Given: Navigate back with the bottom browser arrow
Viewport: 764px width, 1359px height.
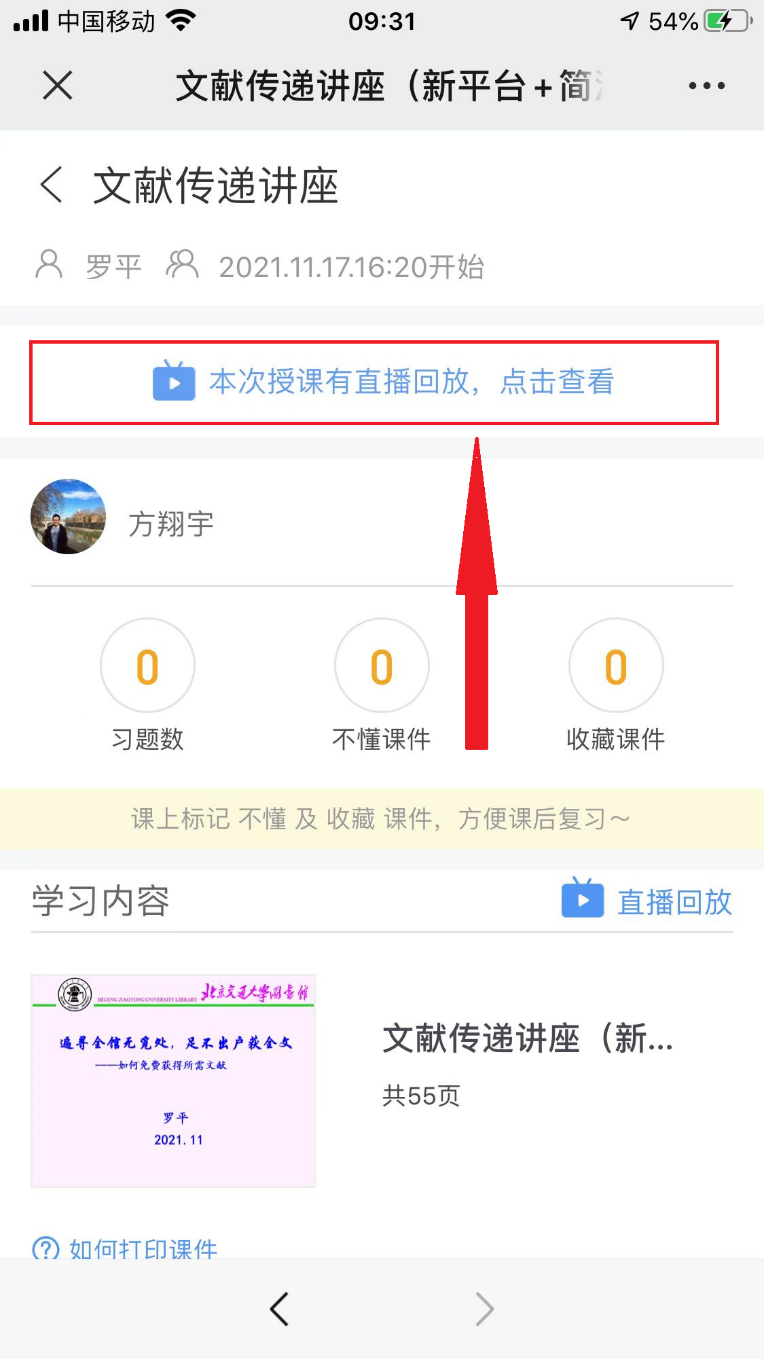Looking at the screenshot, I should point(279,1308).
